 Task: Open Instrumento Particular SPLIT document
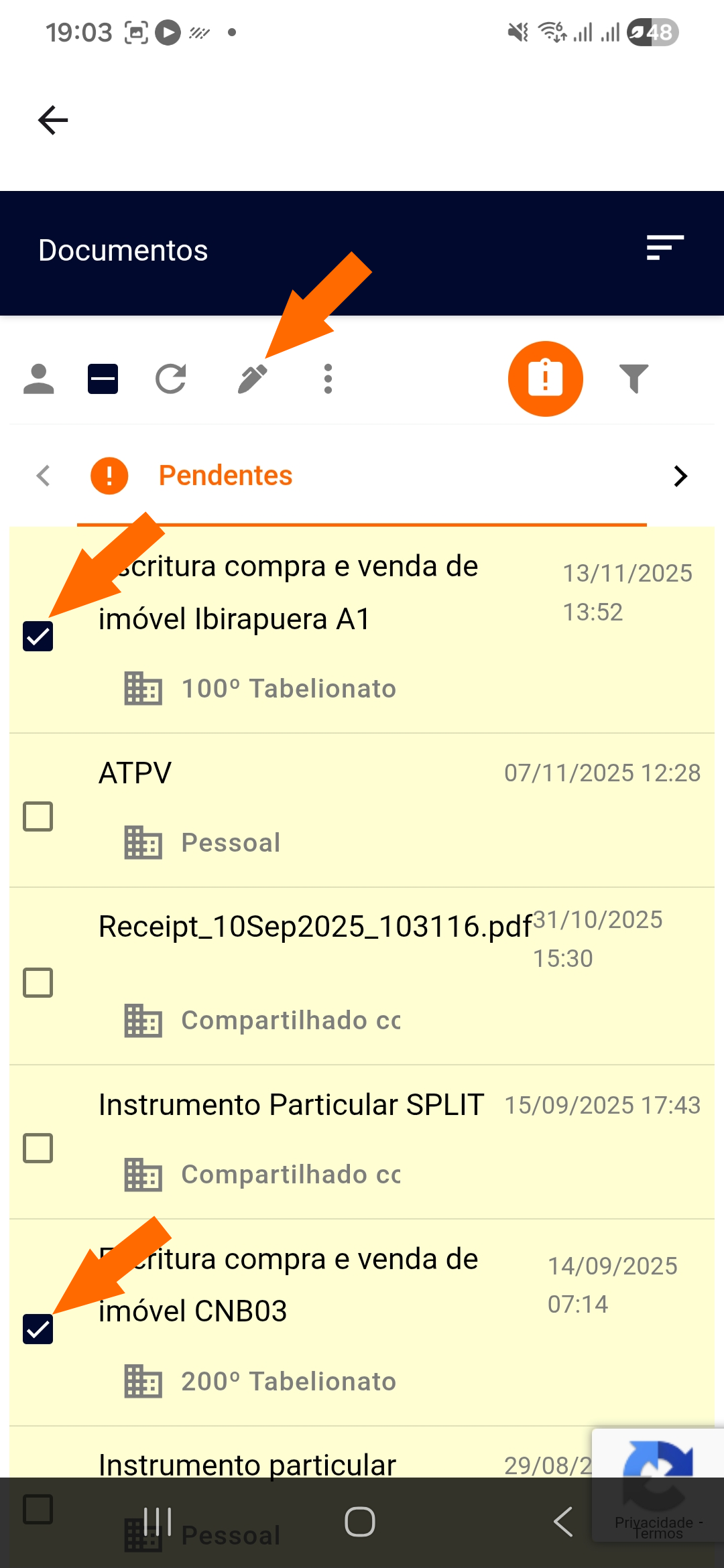coord(291,1105)
